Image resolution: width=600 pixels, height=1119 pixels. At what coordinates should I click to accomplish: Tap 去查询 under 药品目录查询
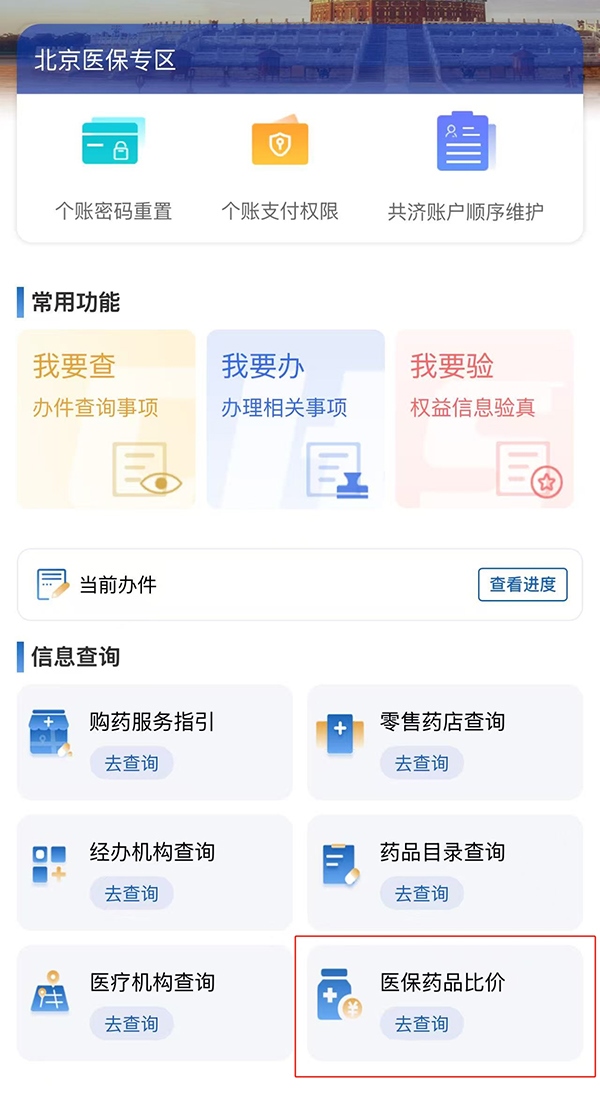(421, 893)
